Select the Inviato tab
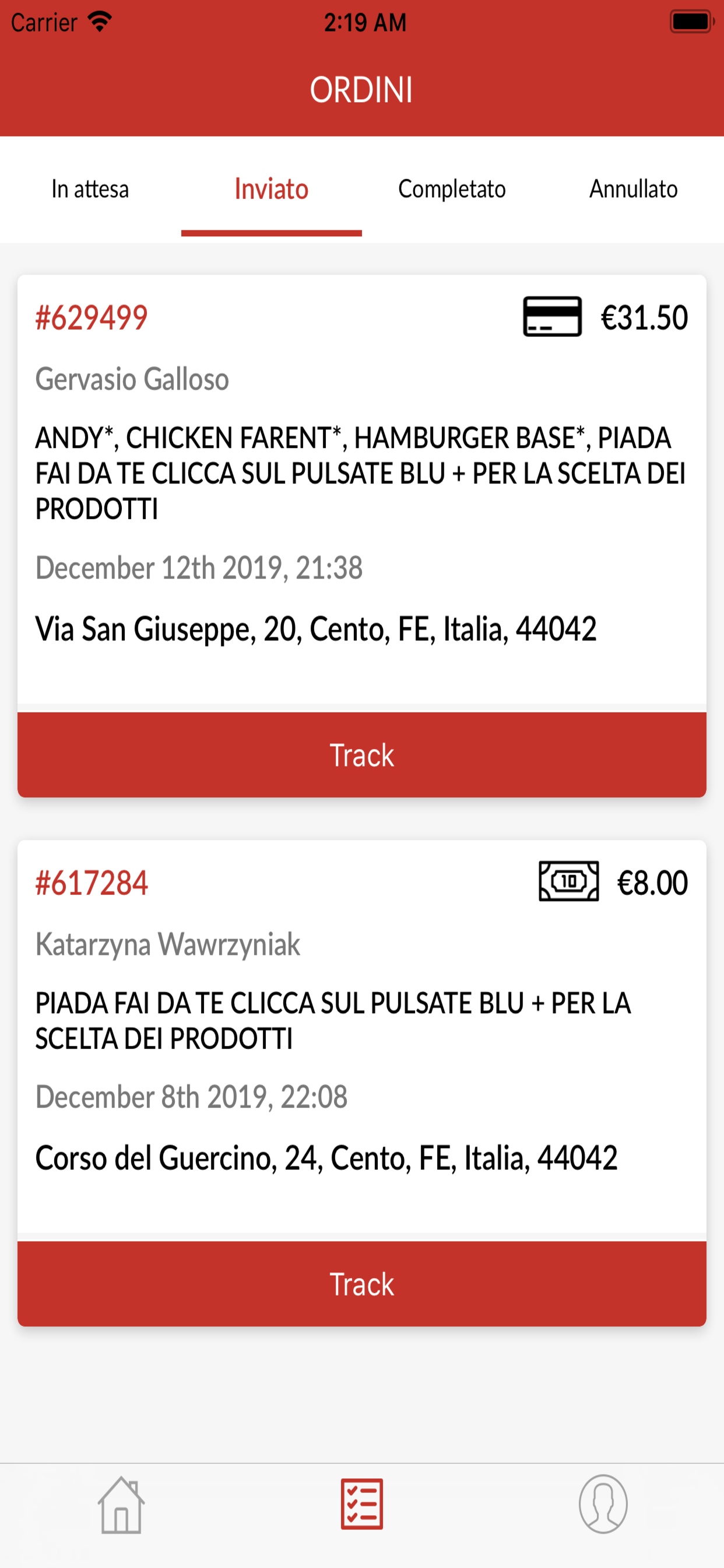Image resolution: width=724 pixels, height=1568 pixels. (271, 188)
